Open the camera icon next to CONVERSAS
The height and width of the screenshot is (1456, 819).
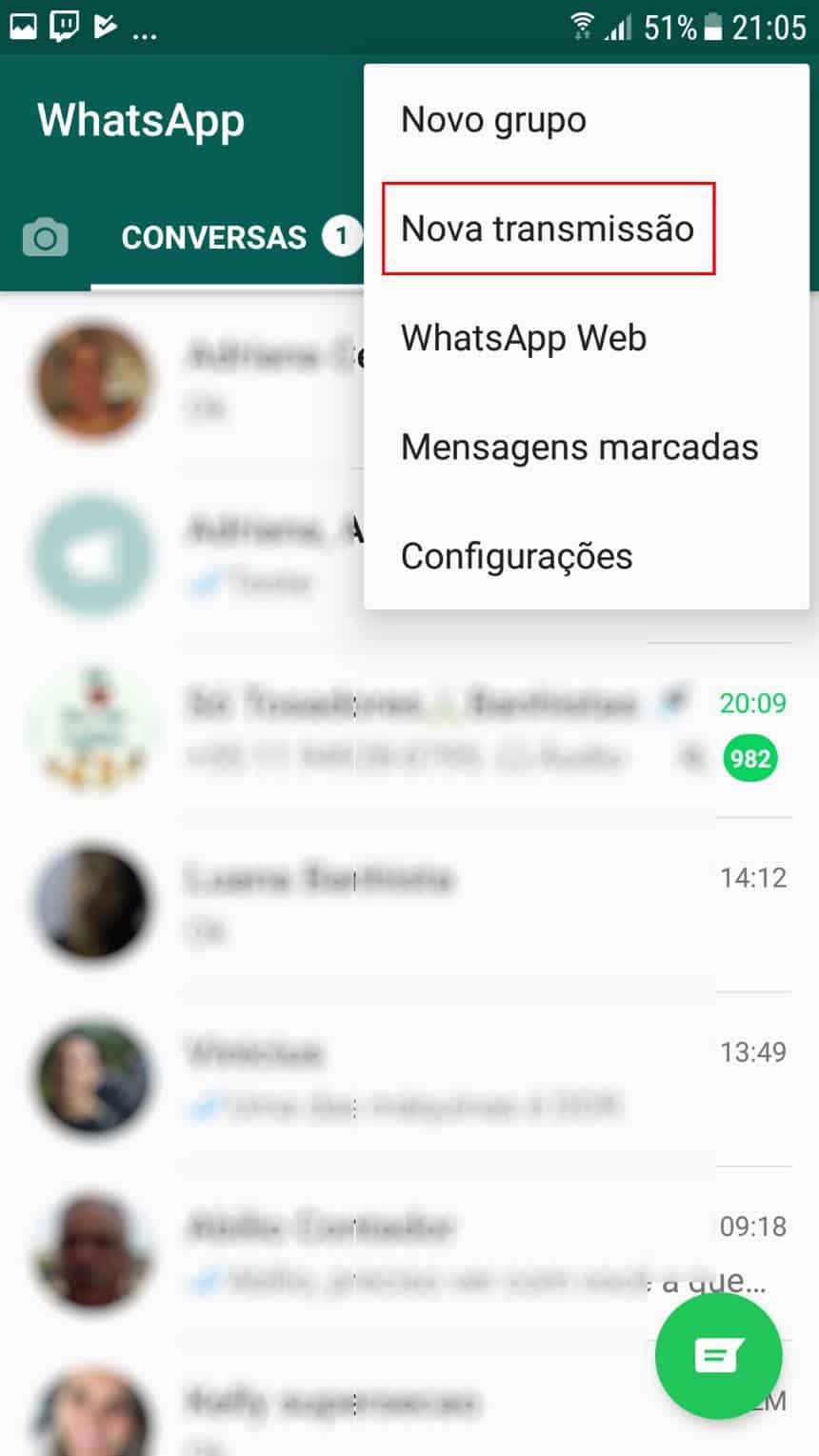tap(46, 237)
